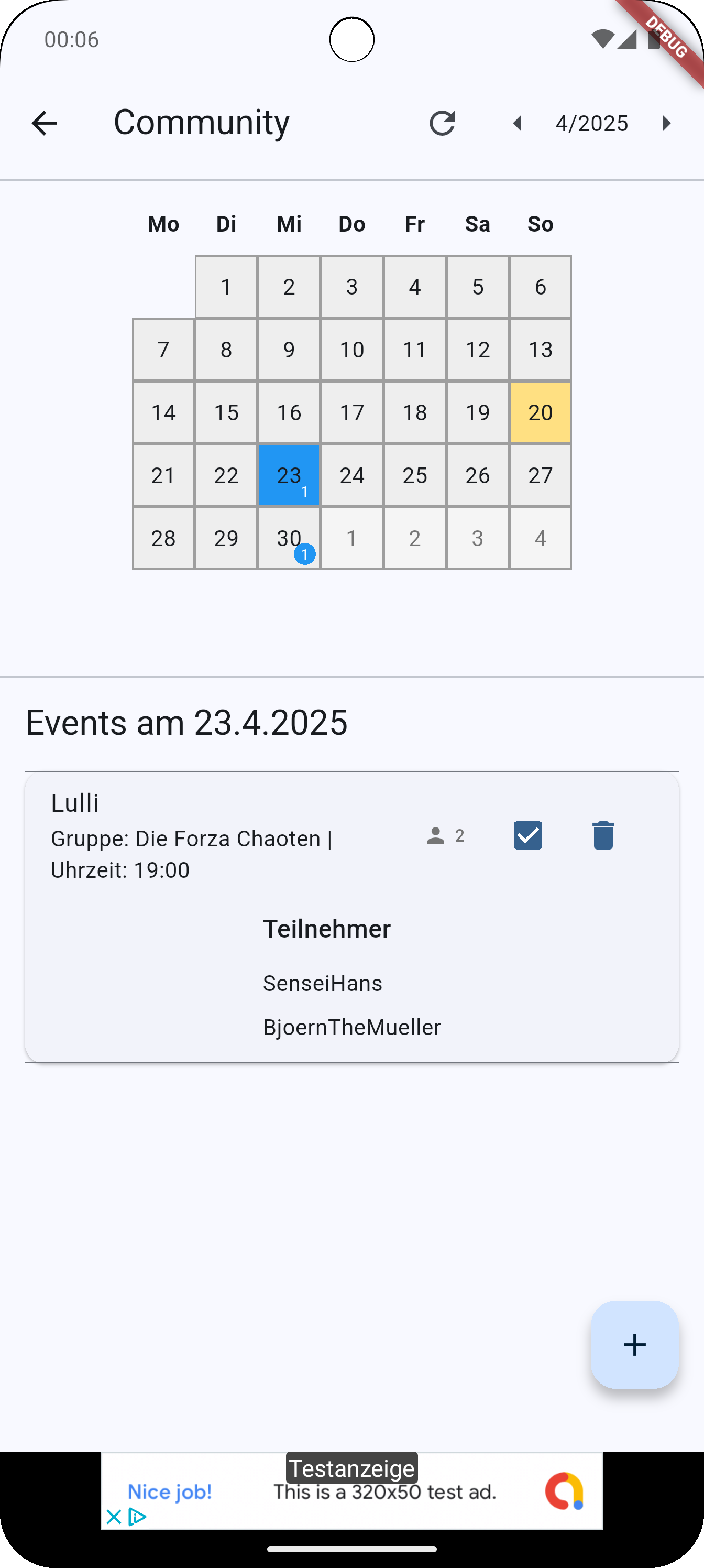
Task: Select April 28 in the calendar
Action: coord(163,538)
